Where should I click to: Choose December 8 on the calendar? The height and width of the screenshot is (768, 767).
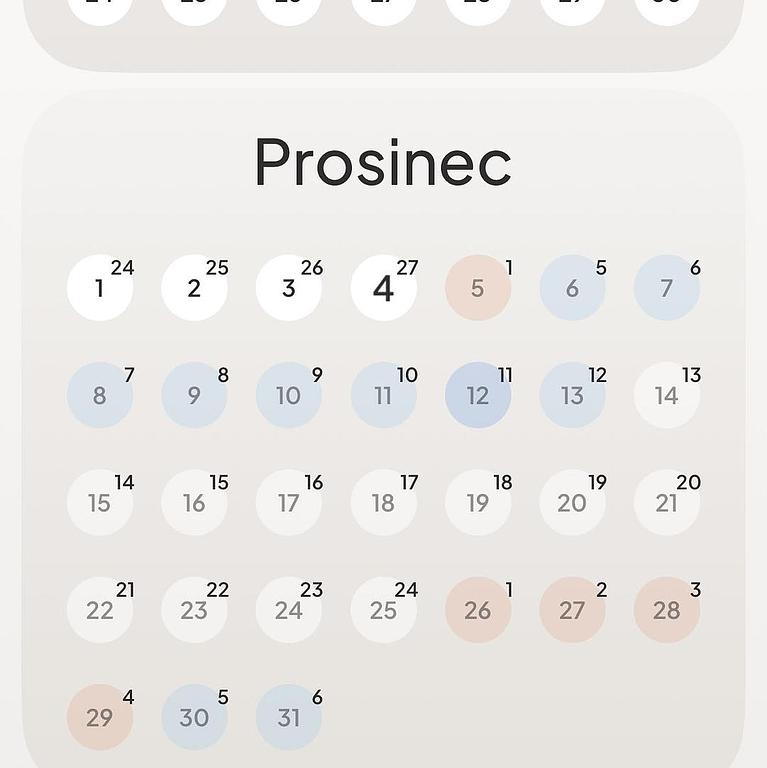100,395
